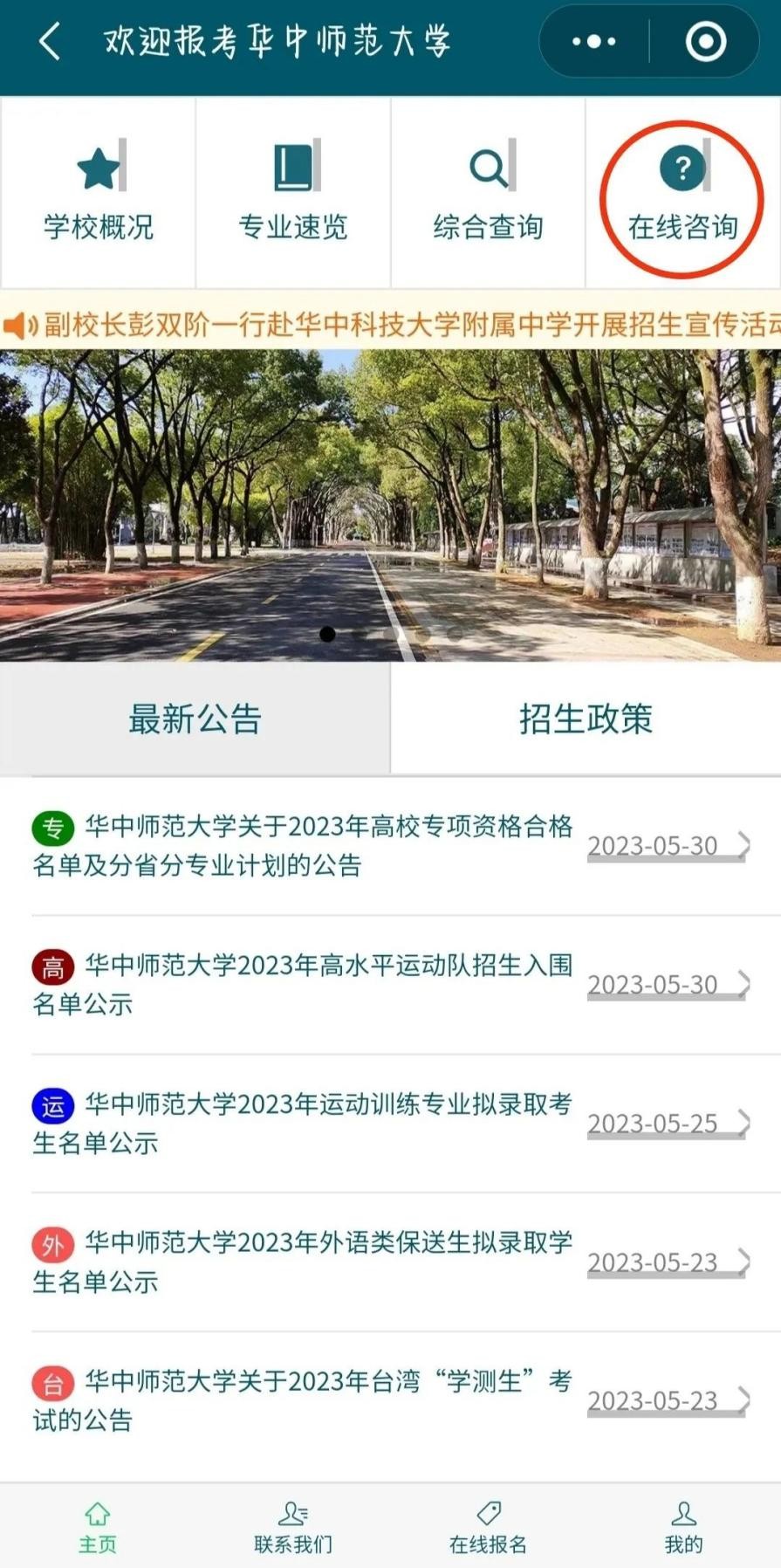This screenshot has height=1568, width=781.
Task: Select the 学校概况 star icon
Action: click(x=98, y=168)
